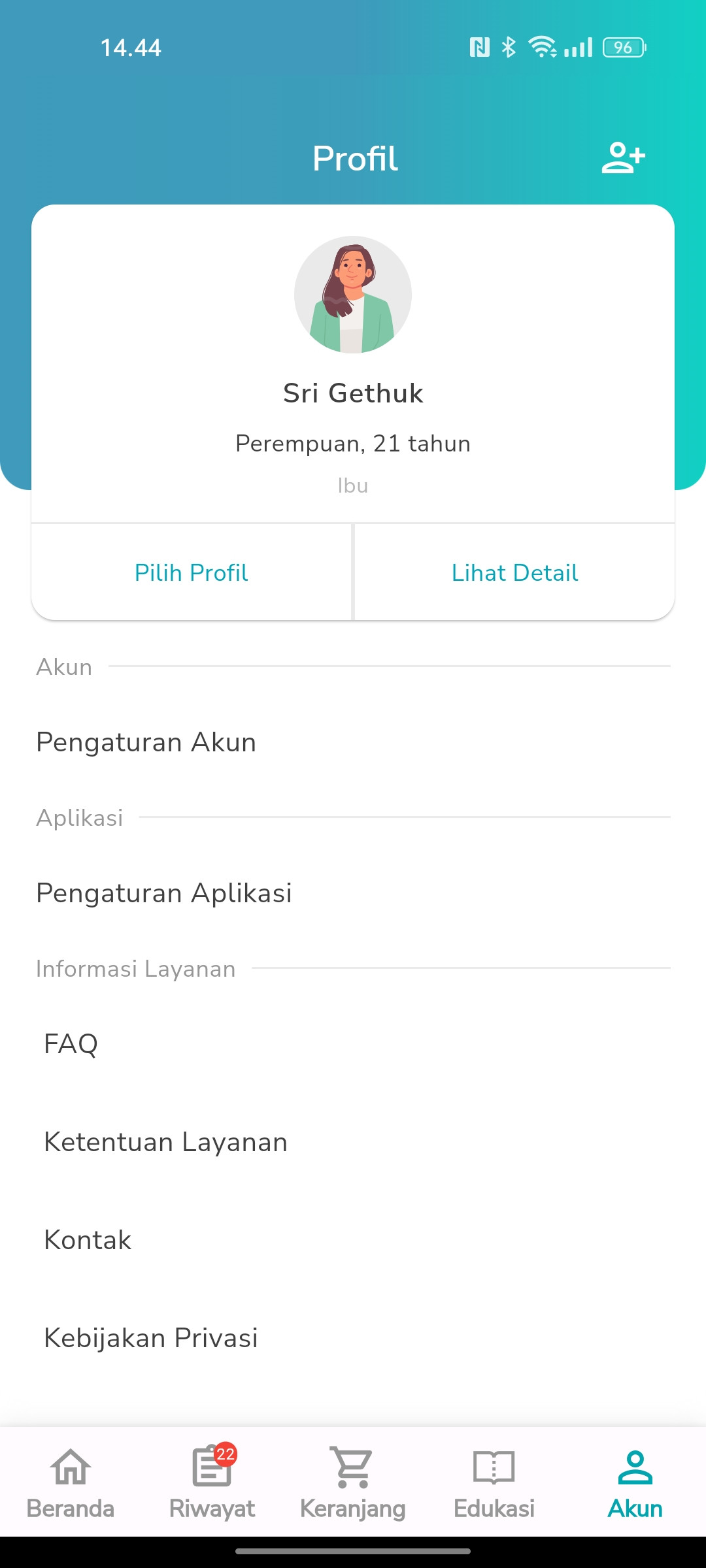
Task: Switch to the Edukasi tab
Action: pyautogui.click(x=494, y=1483)
